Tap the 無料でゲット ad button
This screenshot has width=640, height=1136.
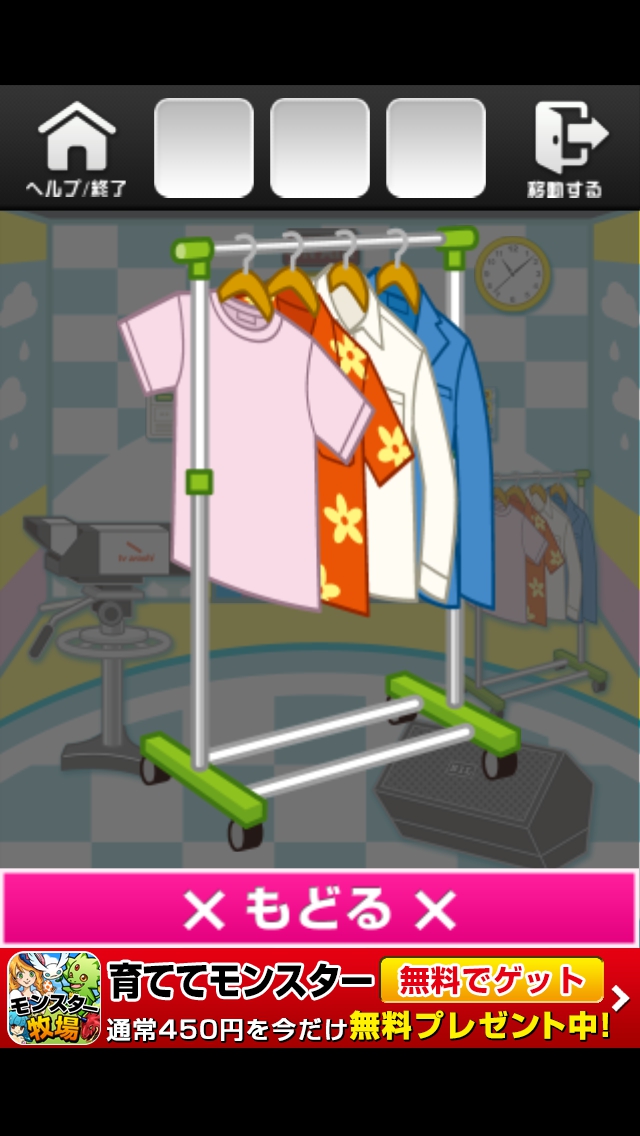coord(492,981)
